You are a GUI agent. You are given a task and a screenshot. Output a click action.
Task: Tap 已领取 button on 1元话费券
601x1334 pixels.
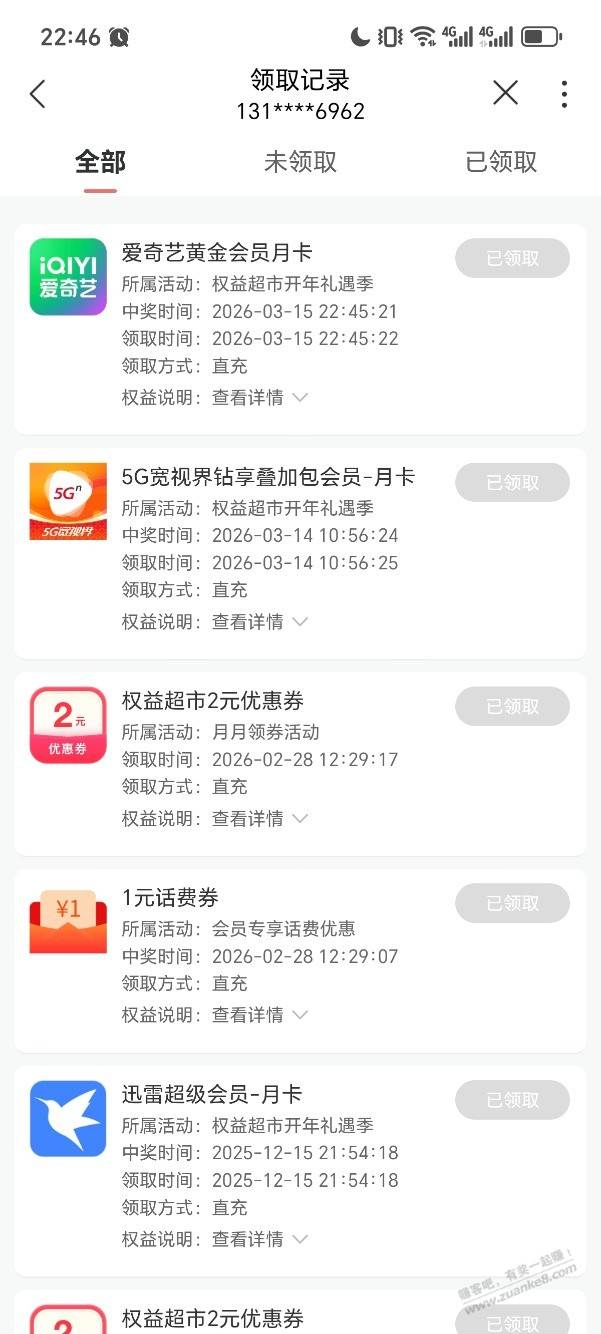[x=512, y=903]
